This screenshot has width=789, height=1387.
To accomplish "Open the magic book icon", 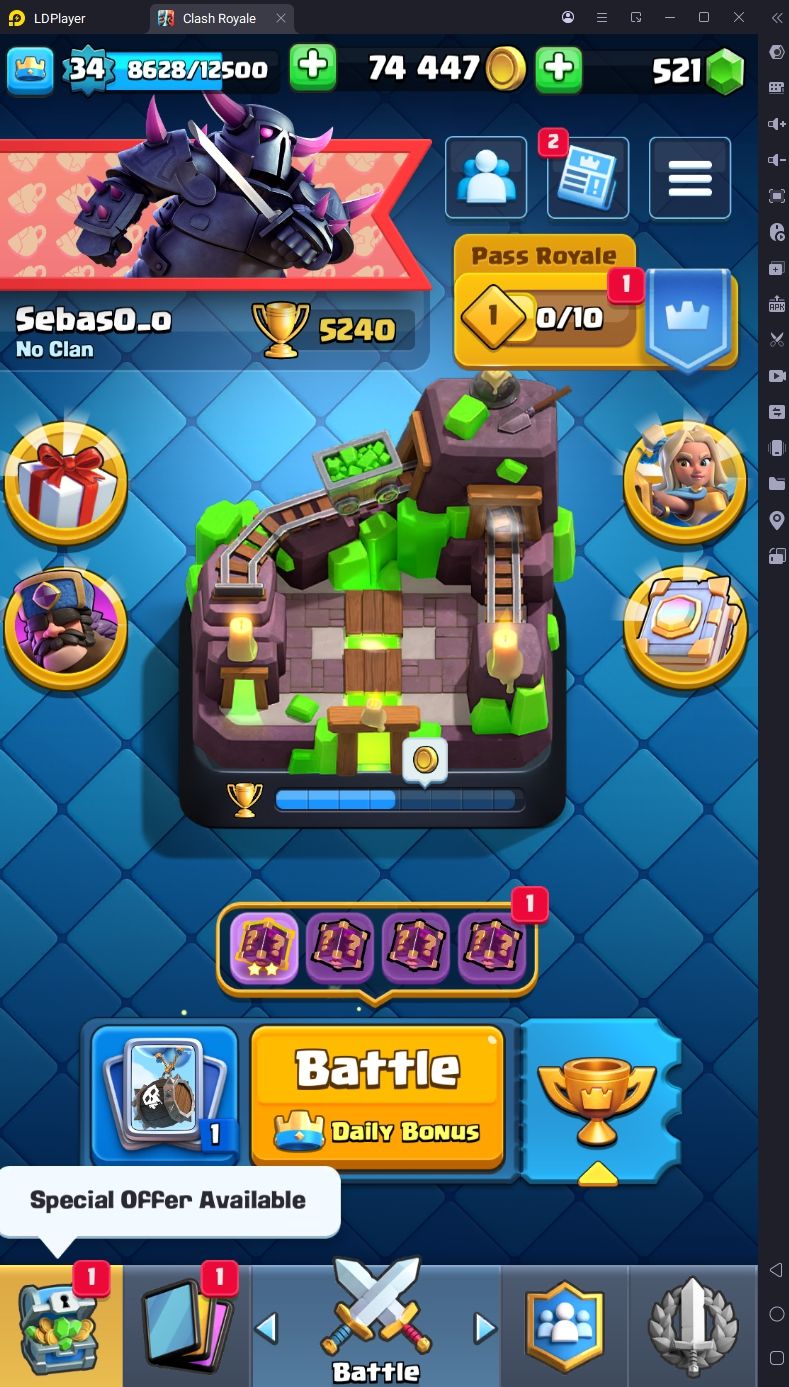I will pyautogui.click(x=685, y=628).
